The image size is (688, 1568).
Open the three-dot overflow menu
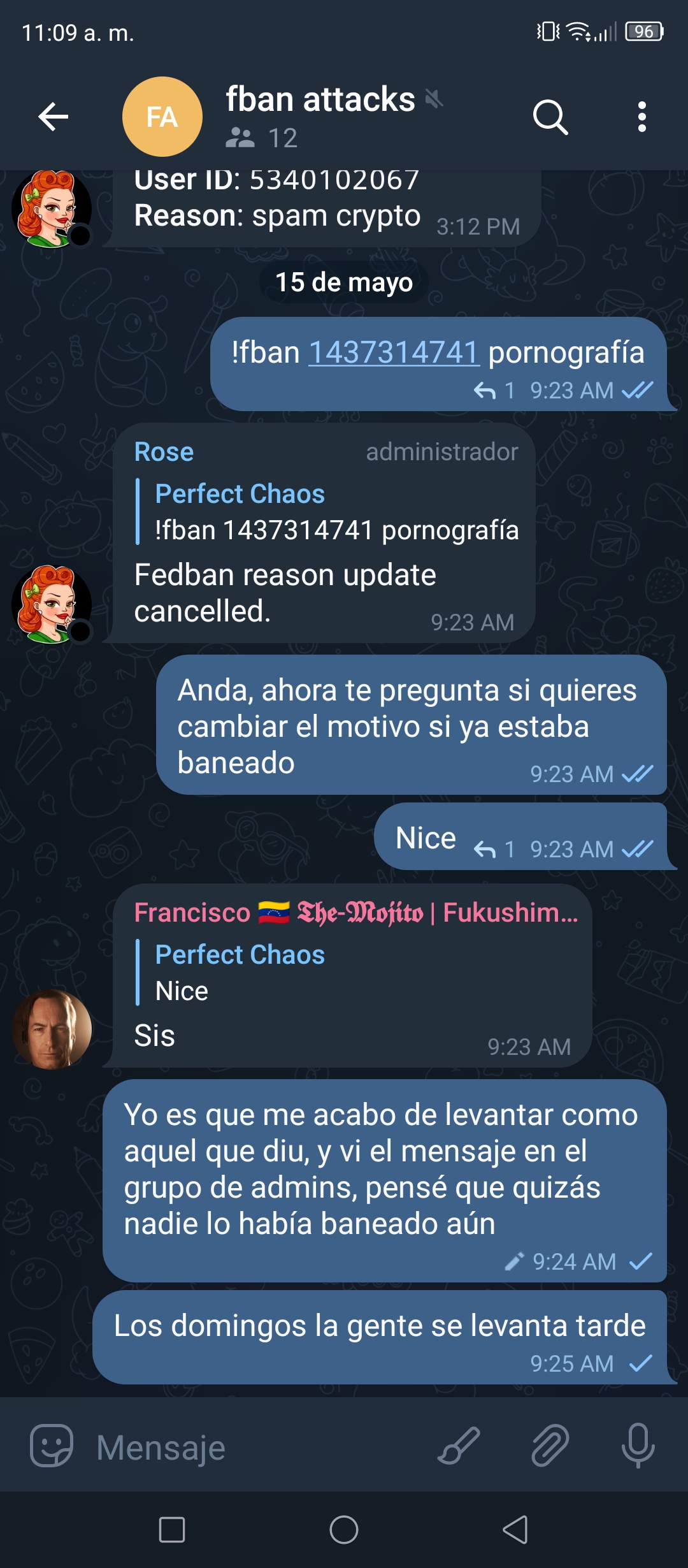click(x=641, y=117)
